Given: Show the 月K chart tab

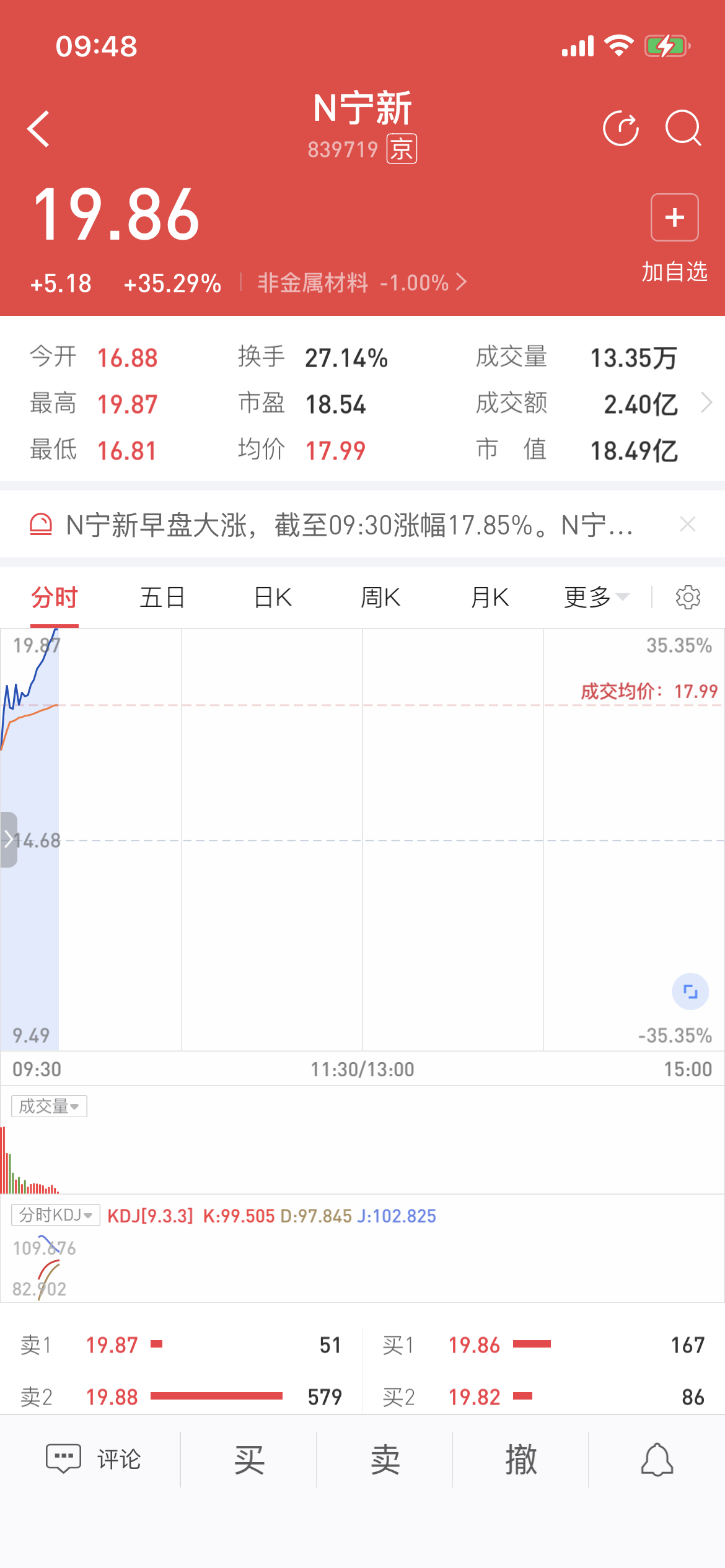Looking at the screenshot, I should [490, 598].
